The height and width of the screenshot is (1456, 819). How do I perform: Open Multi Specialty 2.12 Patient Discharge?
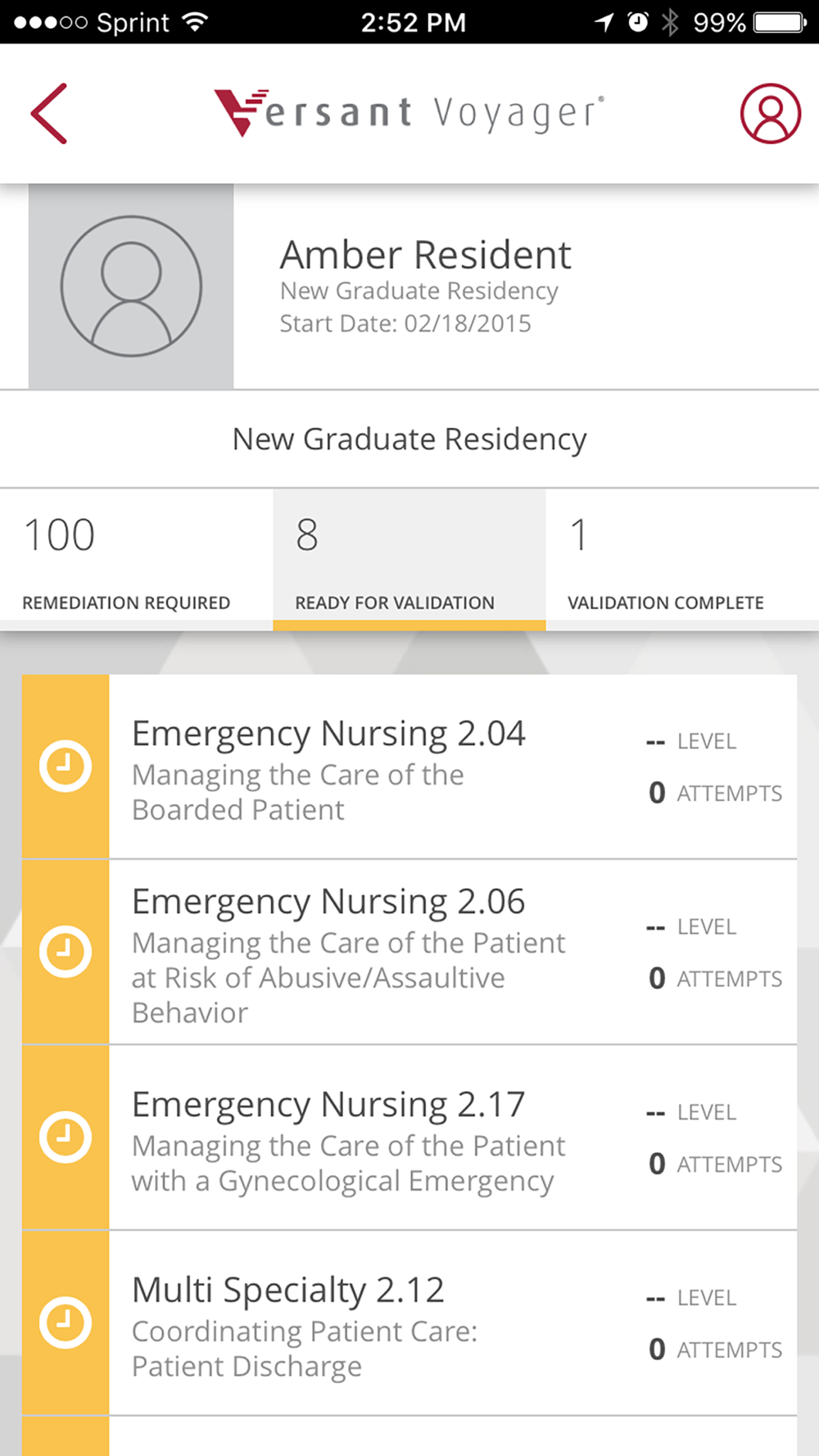tap(409, 1323)
